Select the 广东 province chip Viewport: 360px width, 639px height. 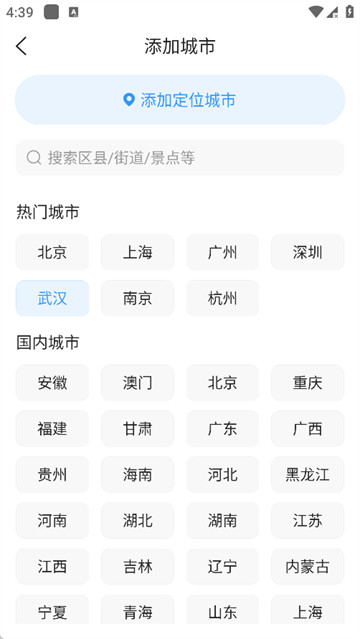pyautogui.click(x=222, y=429)
